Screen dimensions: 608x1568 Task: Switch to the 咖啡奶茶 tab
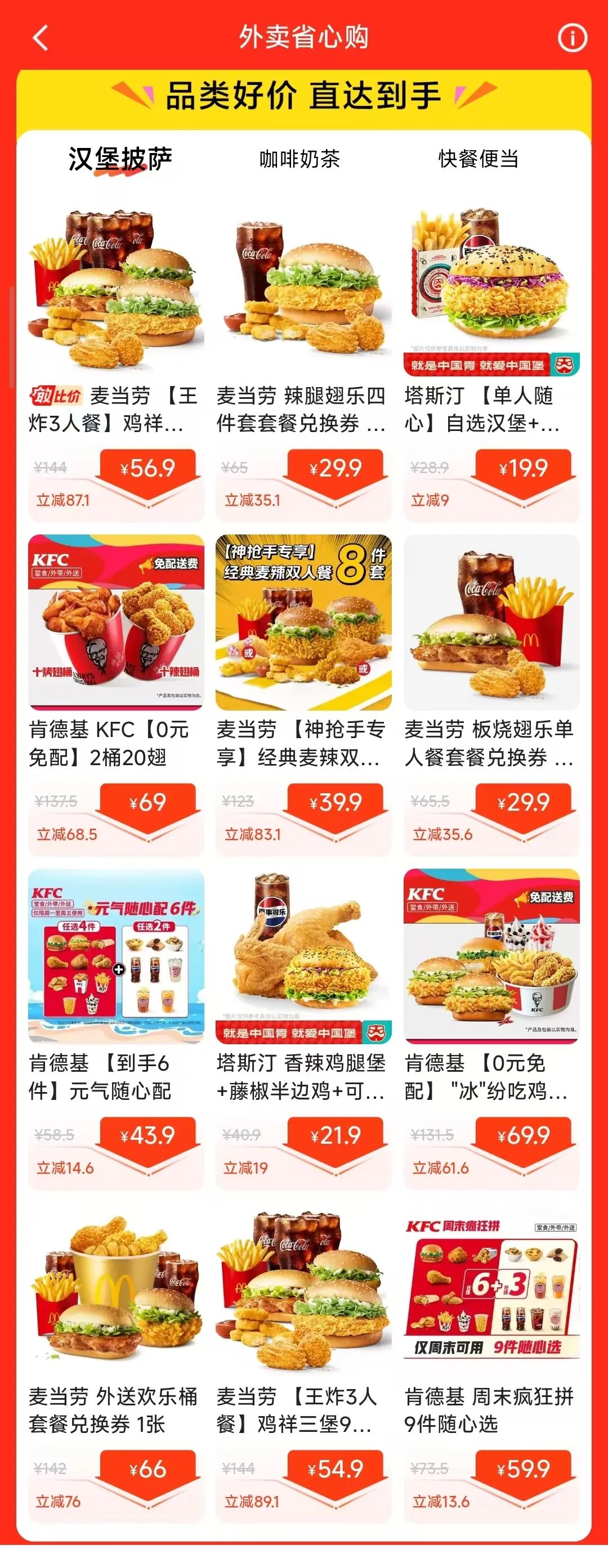coord(299,159)
